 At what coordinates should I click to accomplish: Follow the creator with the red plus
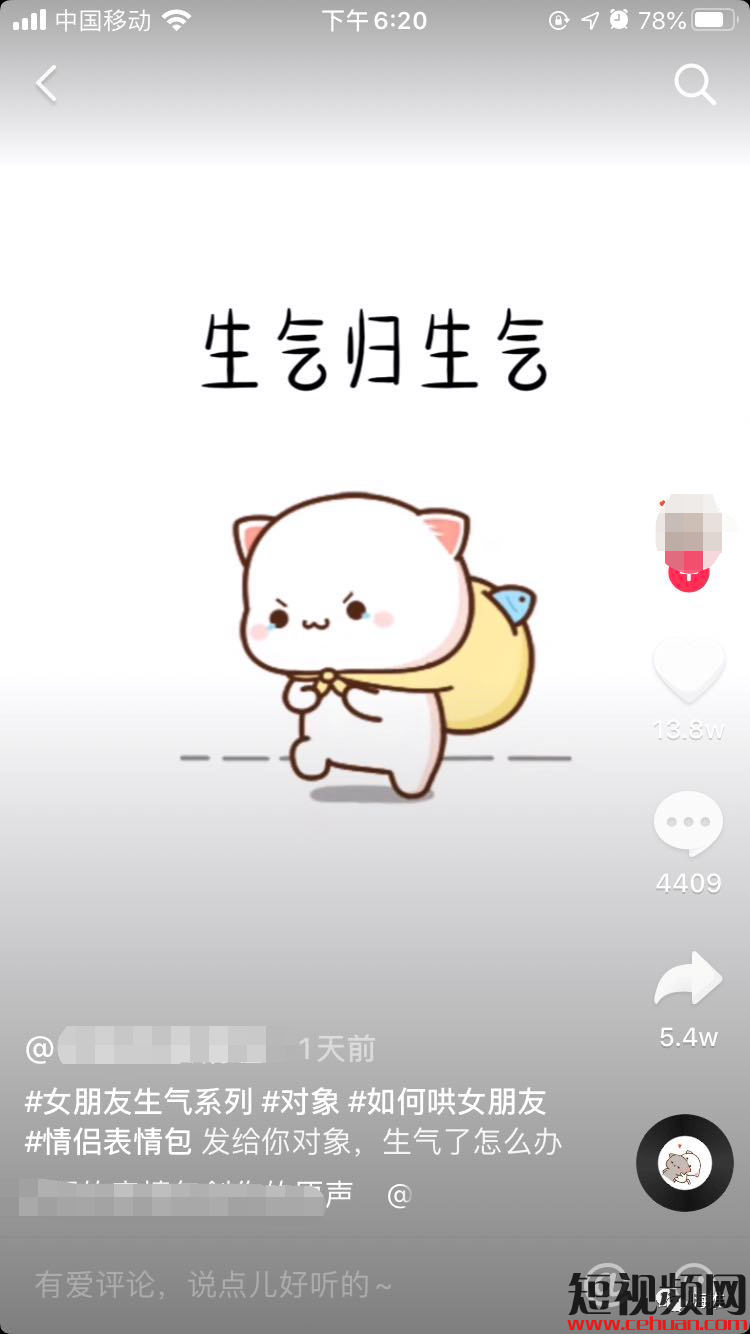click(x=688, y=576)
